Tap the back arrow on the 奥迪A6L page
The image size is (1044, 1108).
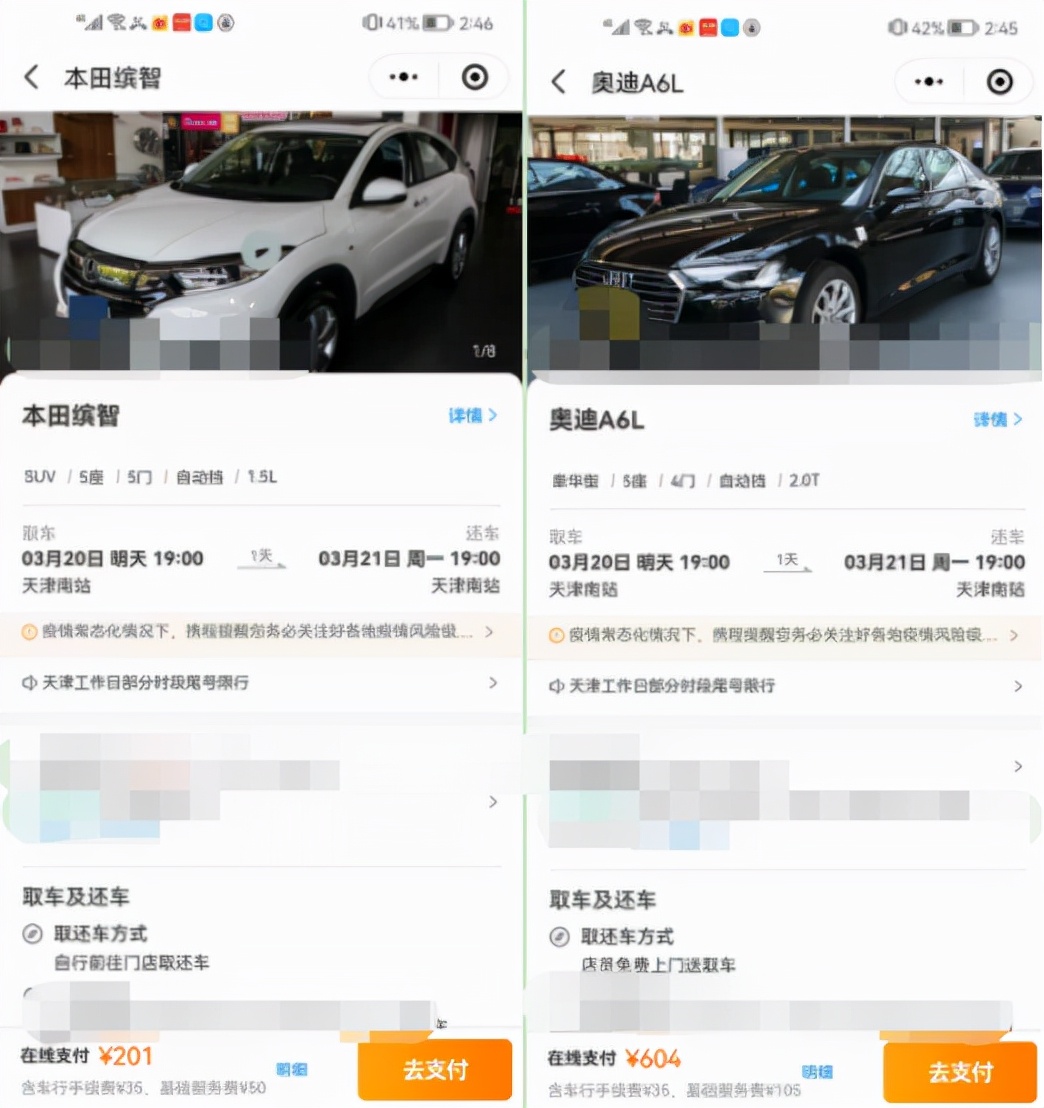coord(557,83)
